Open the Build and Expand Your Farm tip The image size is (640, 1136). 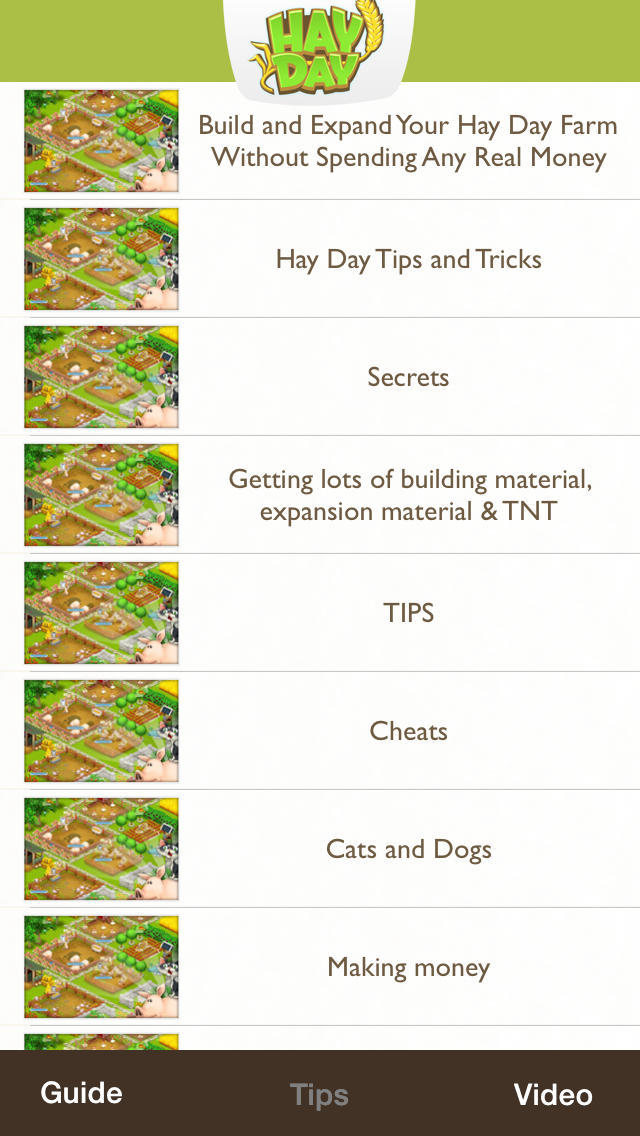tap(320, 141)
